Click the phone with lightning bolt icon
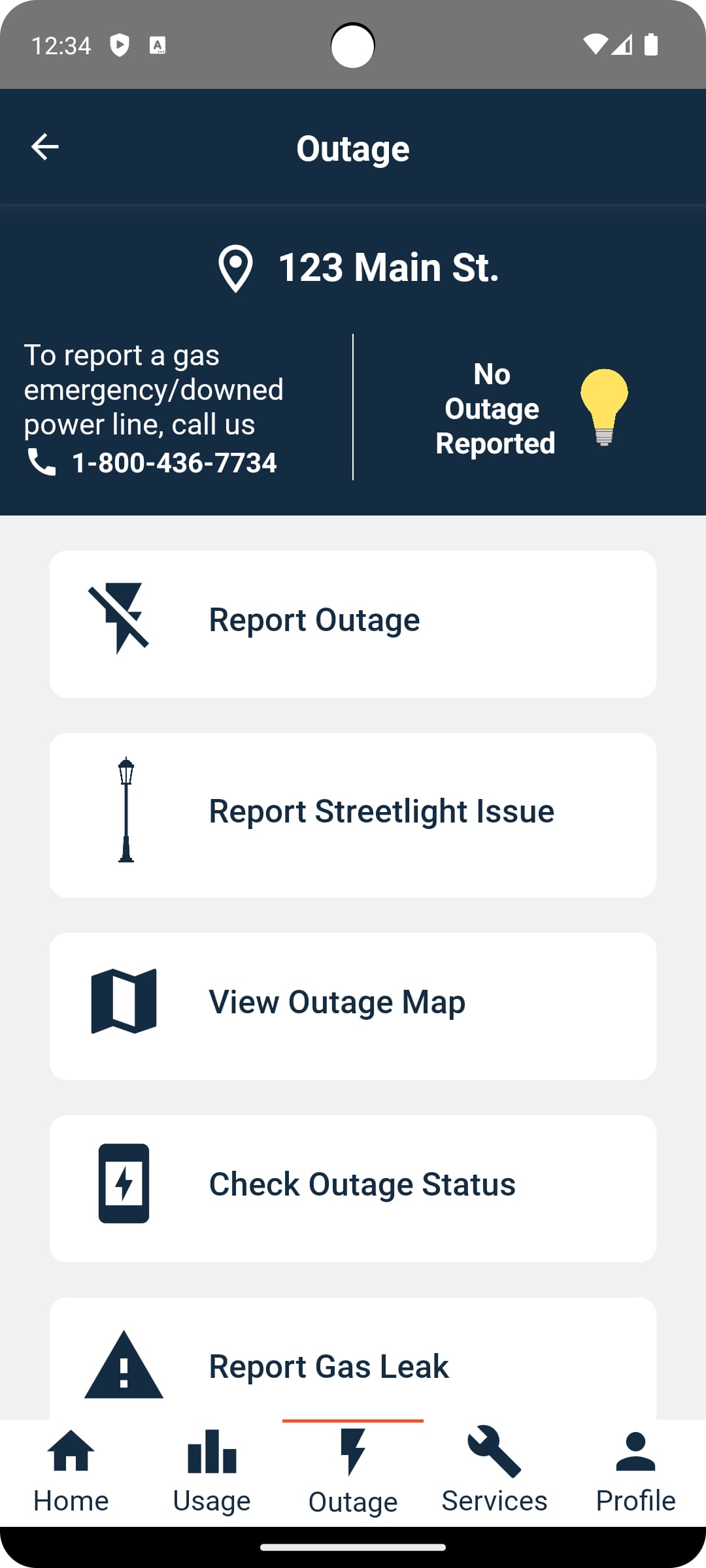The height and width of the screenshot is (1568, 706). (124, 1184)
